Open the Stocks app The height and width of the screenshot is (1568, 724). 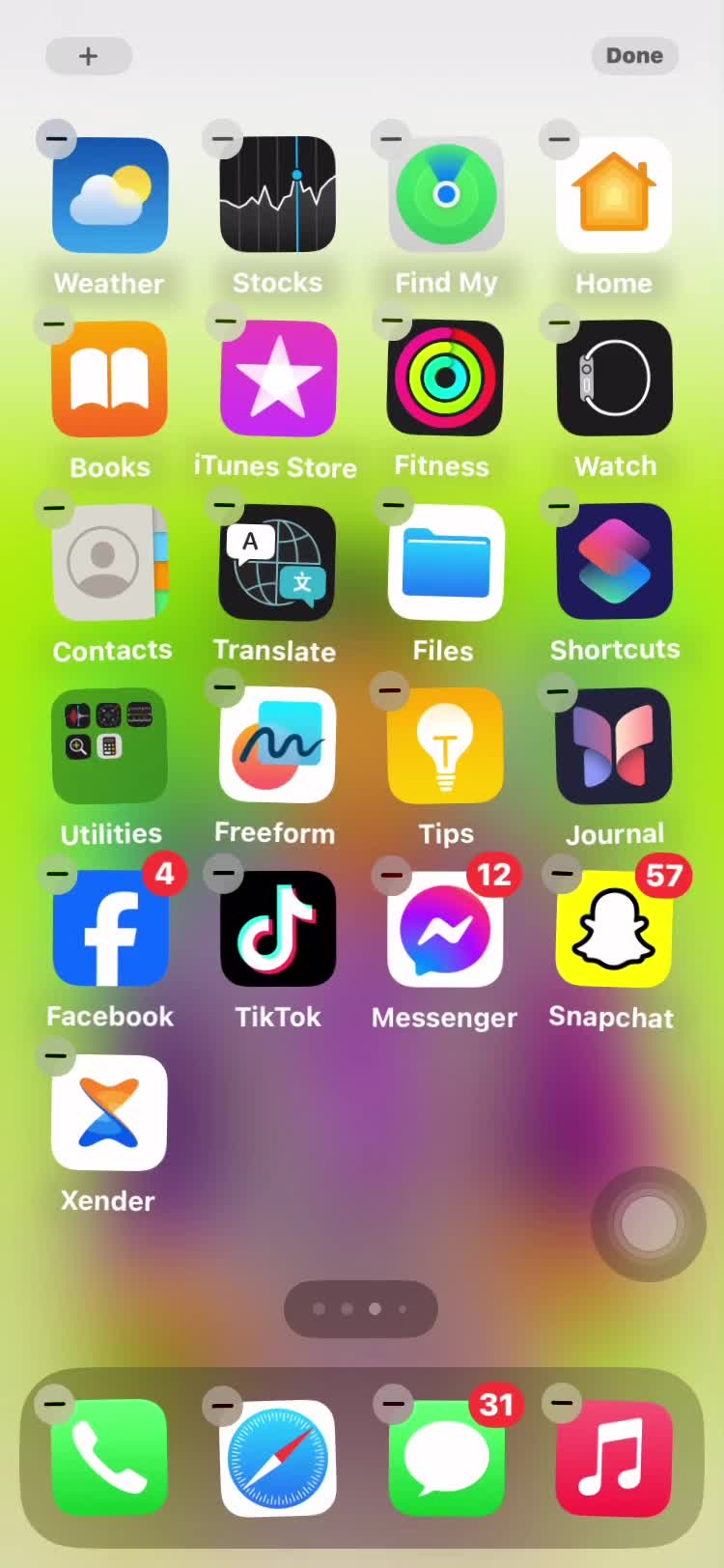[x=277, y=195]
